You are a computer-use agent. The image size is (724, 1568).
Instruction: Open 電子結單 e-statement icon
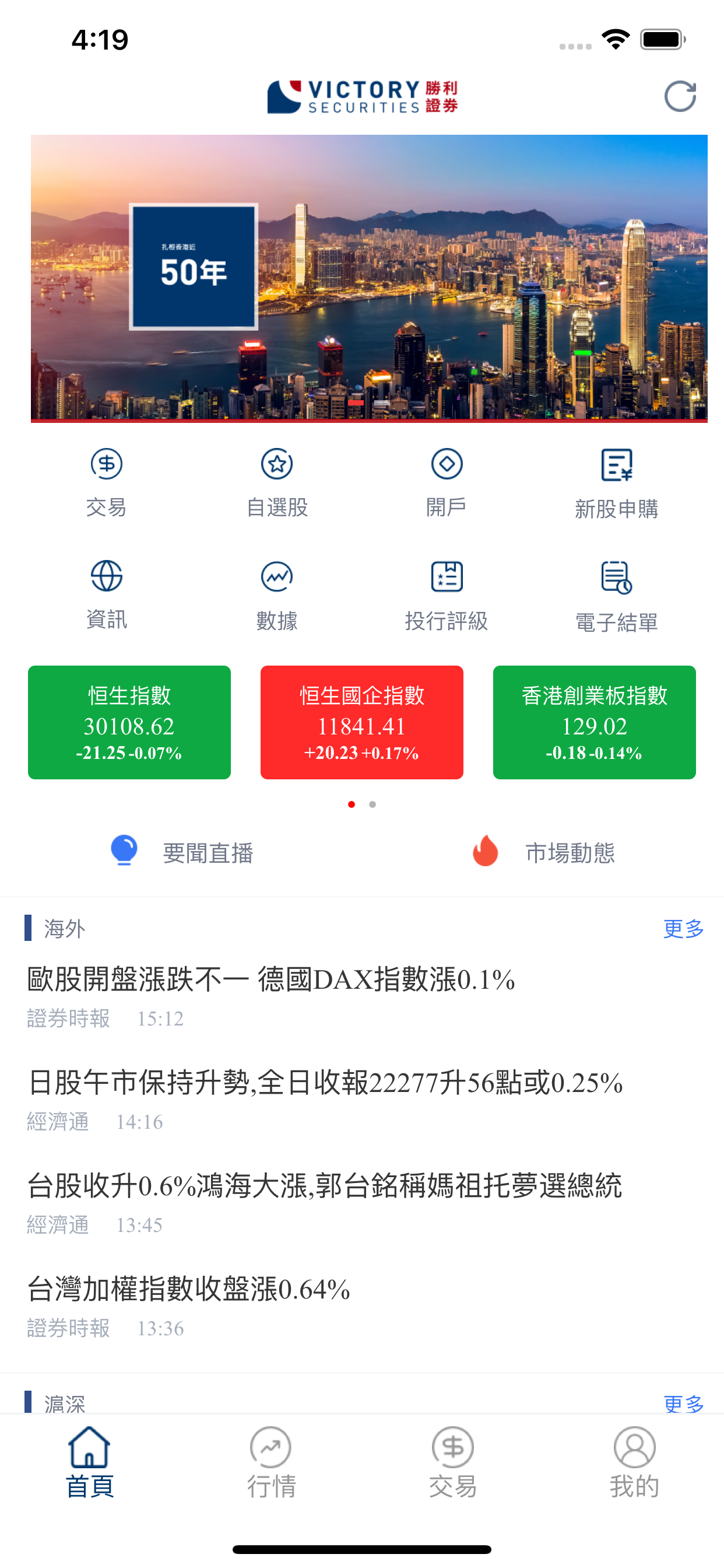tap(616, 593)
